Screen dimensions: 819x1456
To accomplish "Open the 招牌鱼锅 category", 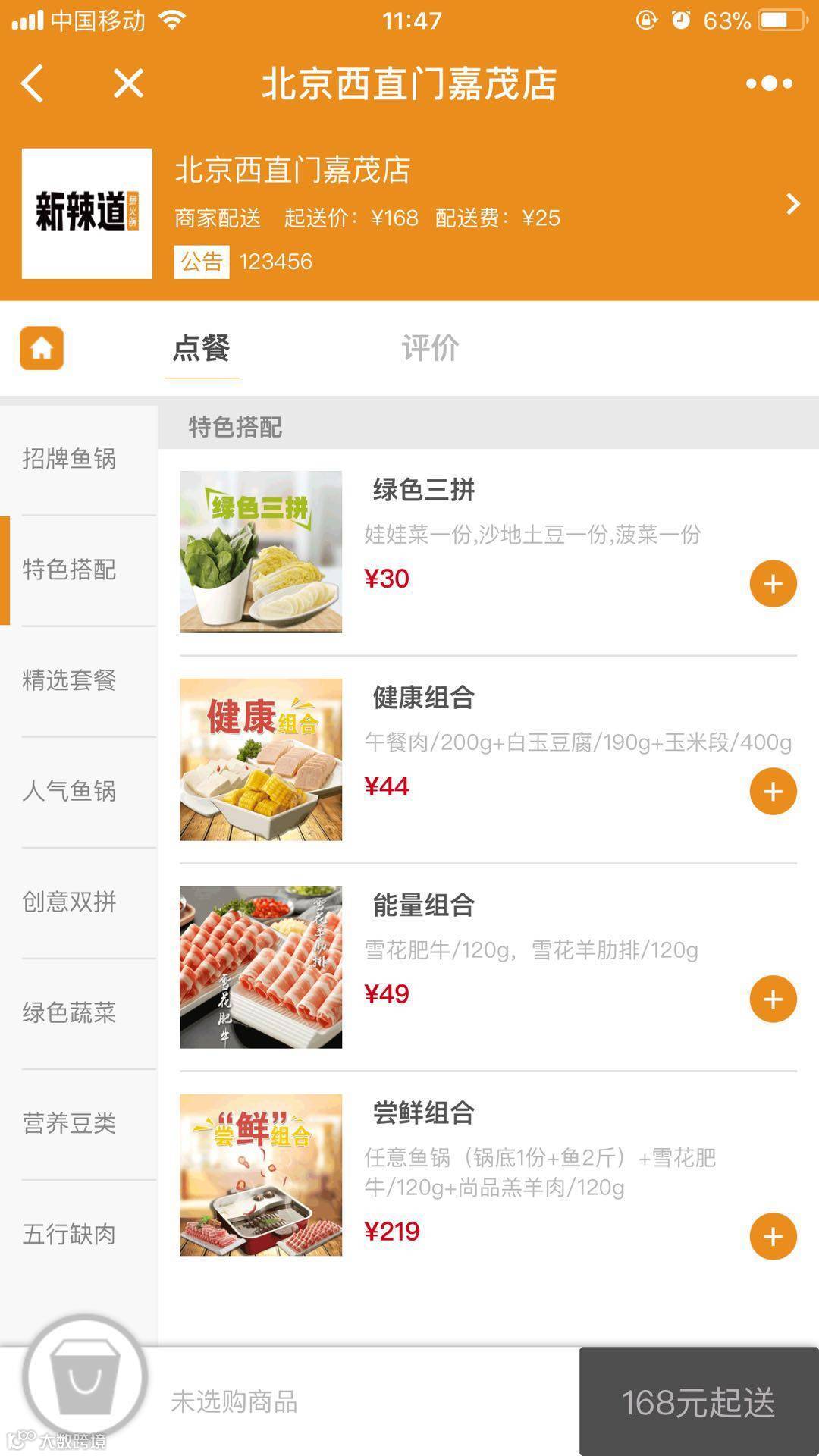I will tap(70, 459).
